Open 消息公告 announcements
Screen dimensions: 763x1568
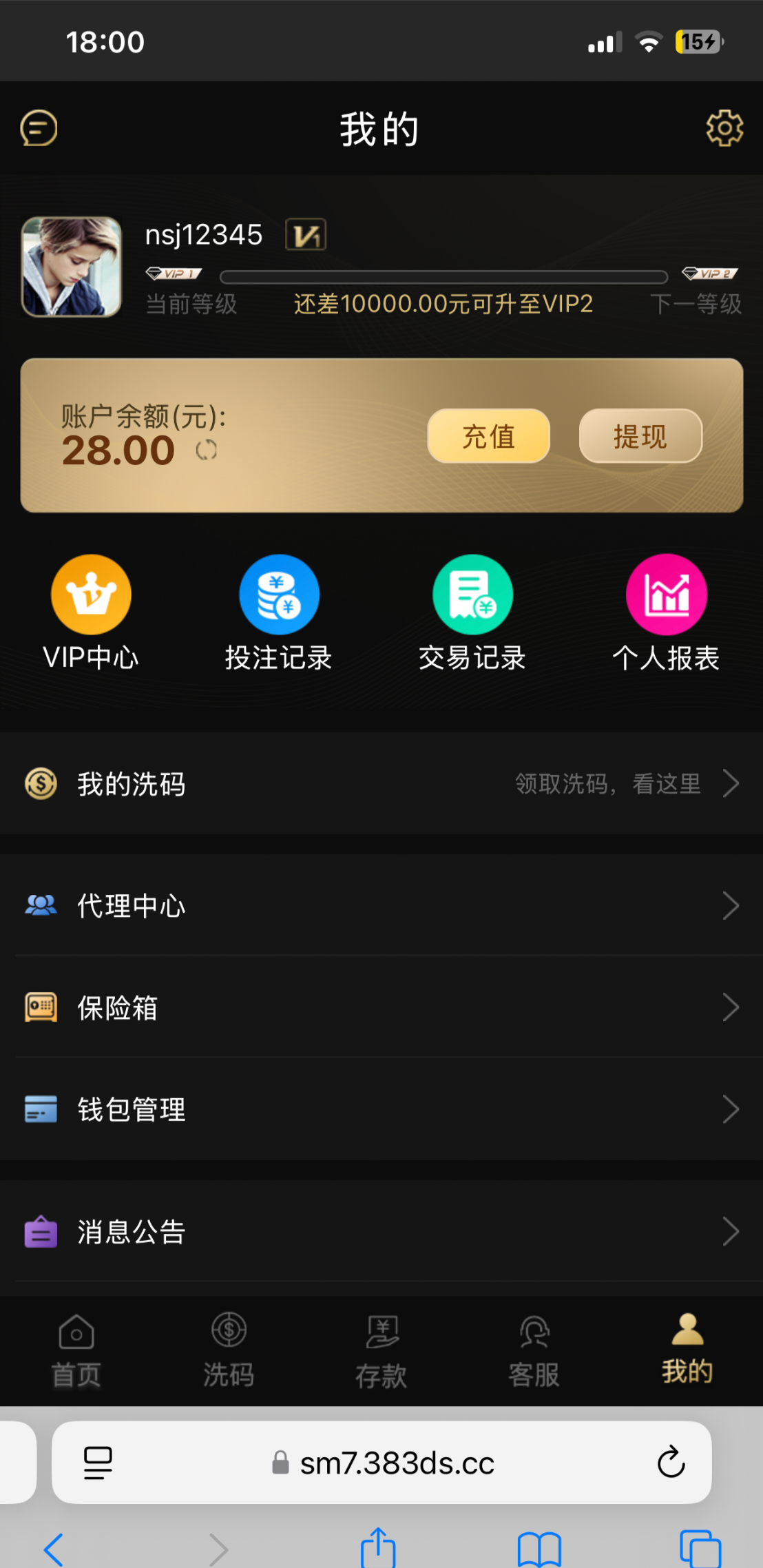(381, 1232)
